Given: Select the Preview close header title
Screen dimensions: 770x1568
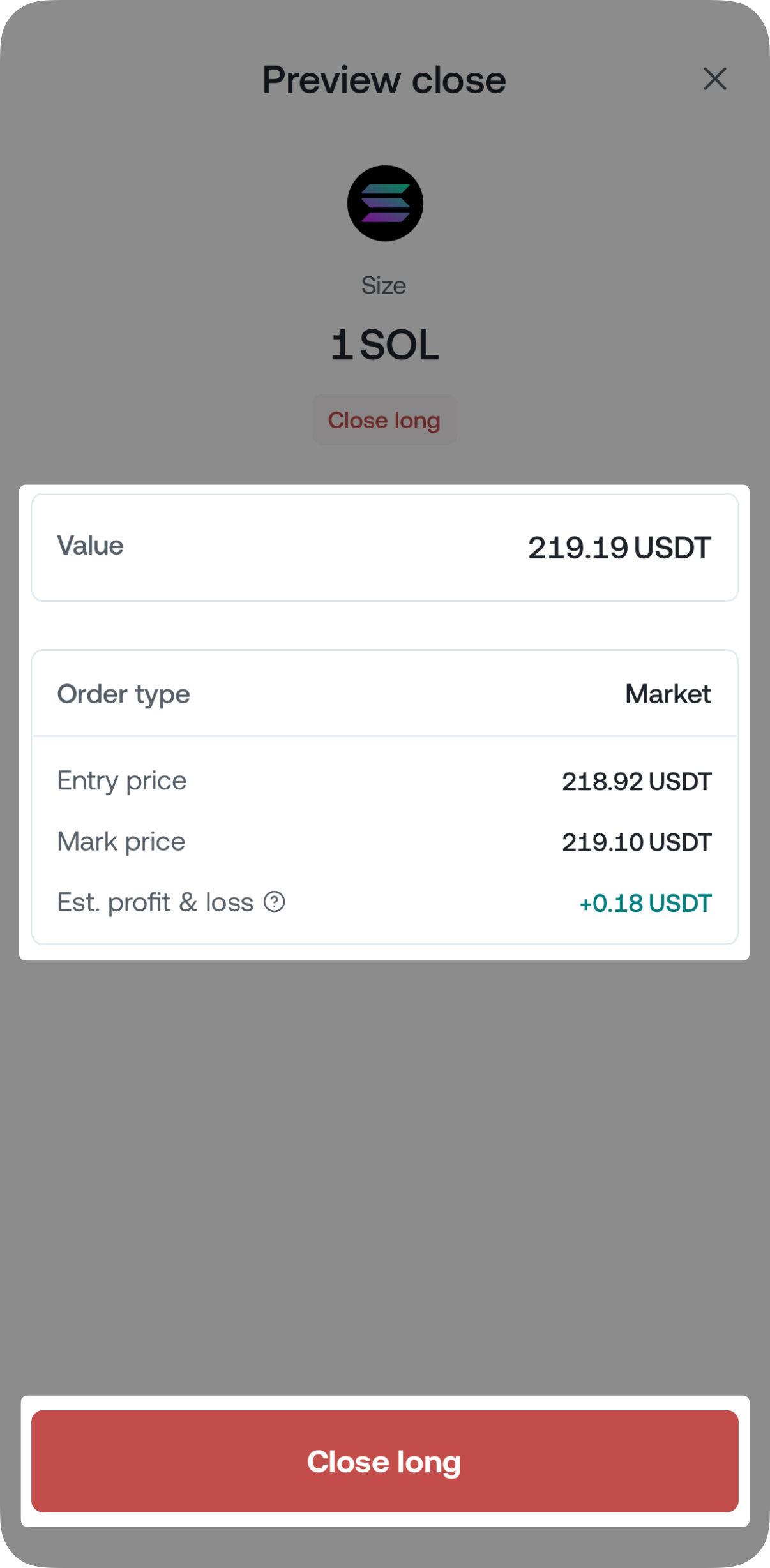Looking at the screenshot, I should (x=383, y=79).
